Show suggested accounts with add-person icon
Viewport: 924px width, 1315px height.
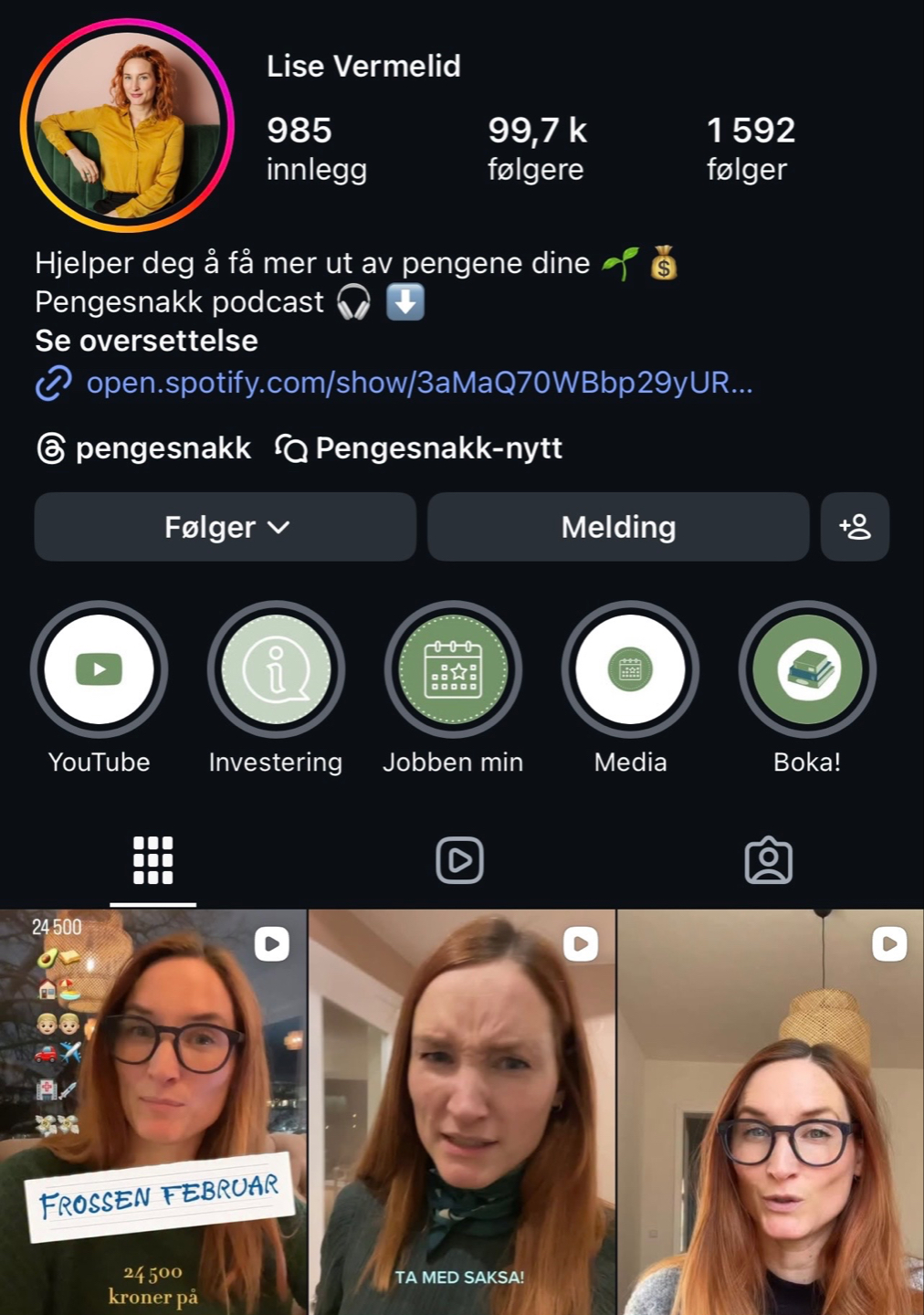coord(855,527)
